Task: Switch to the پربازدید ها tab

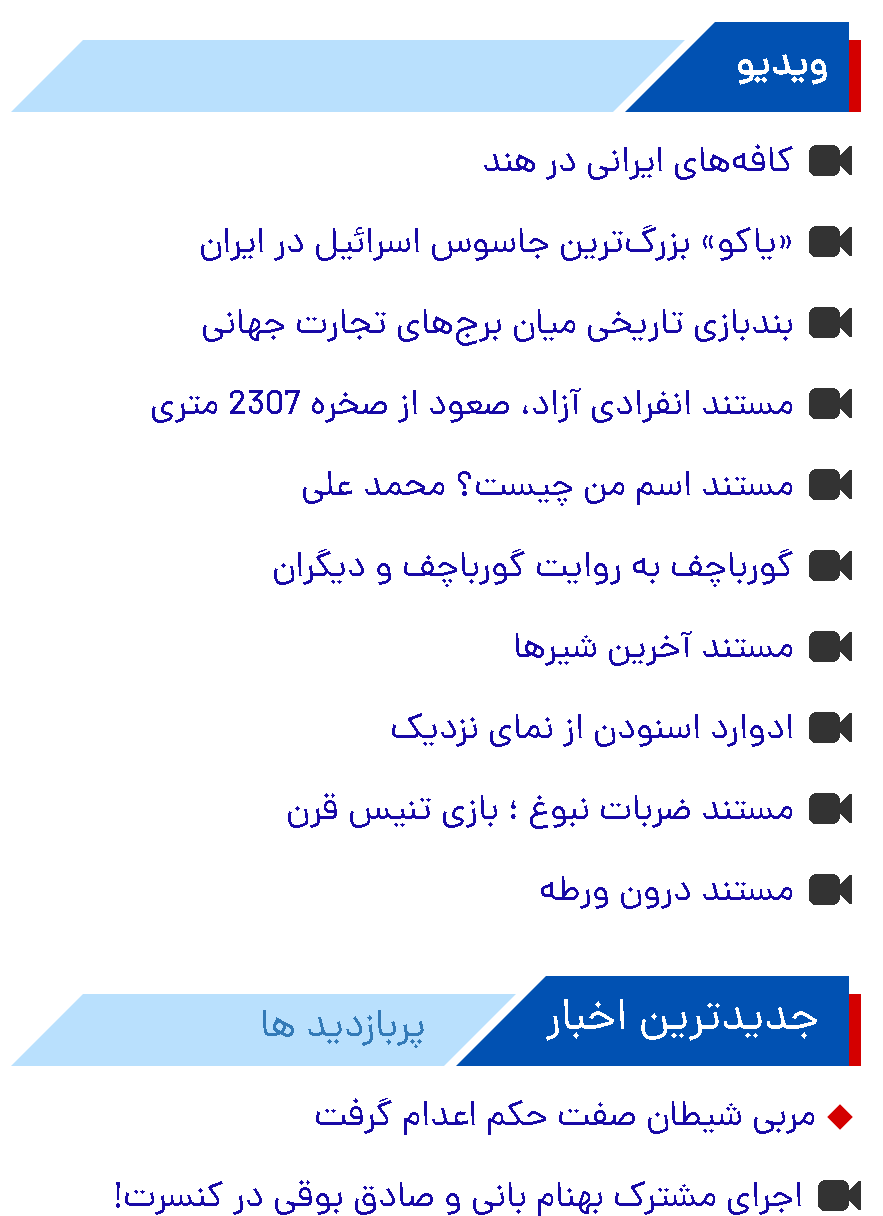Action: point(343,1025)
